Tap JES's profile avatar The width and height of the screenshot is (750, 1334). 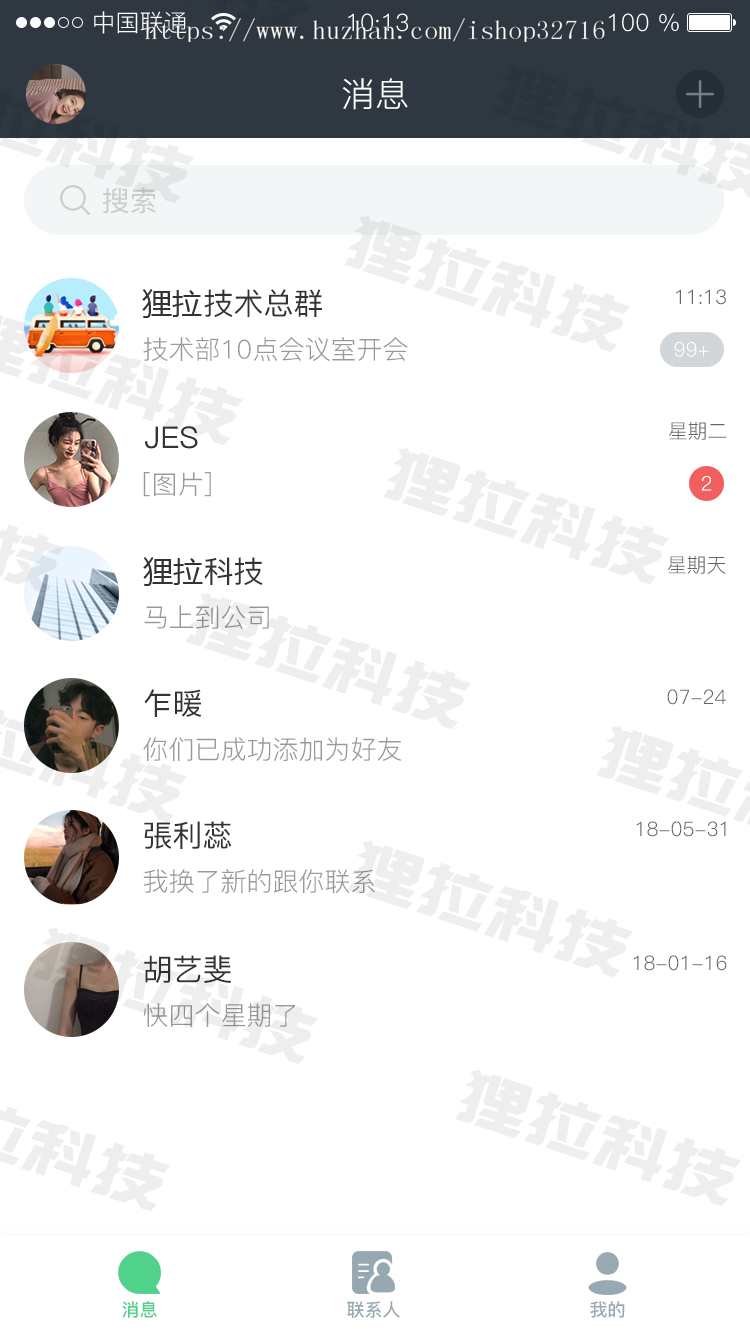click(71, 459)
